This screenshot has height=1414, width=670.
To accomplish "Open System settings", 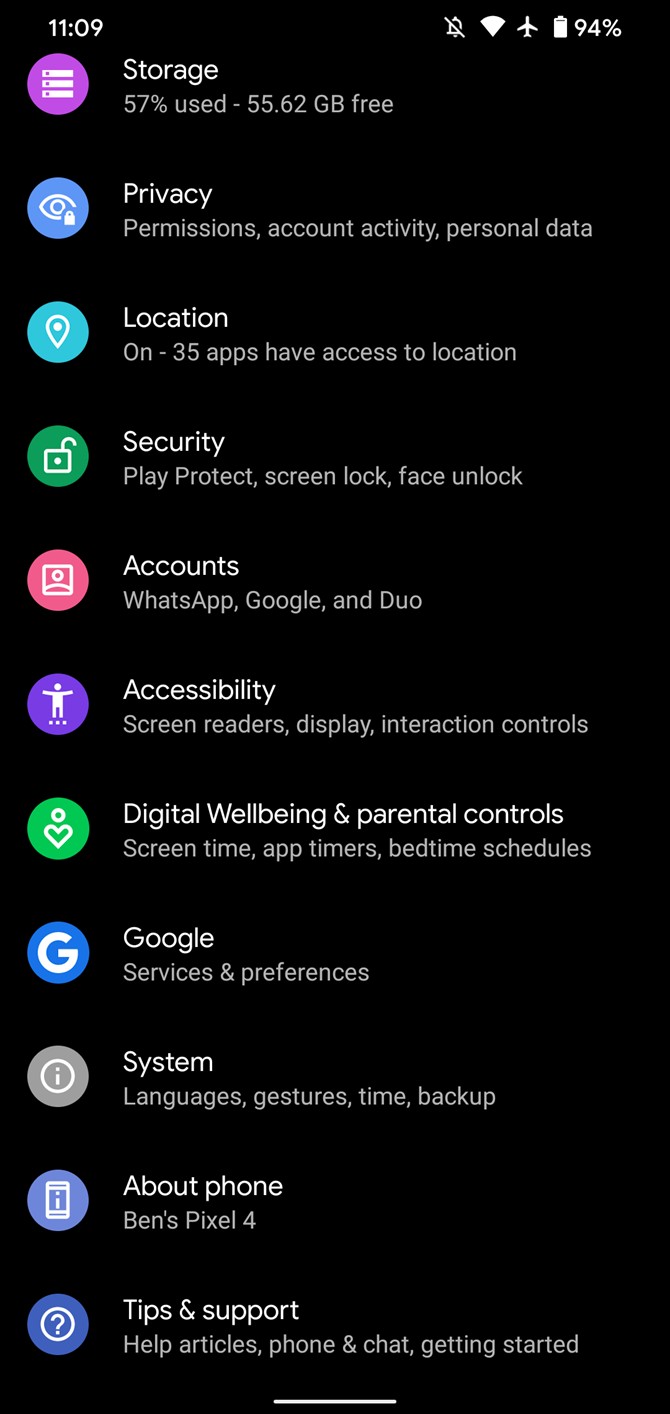I will click(x=335, y=1076).
